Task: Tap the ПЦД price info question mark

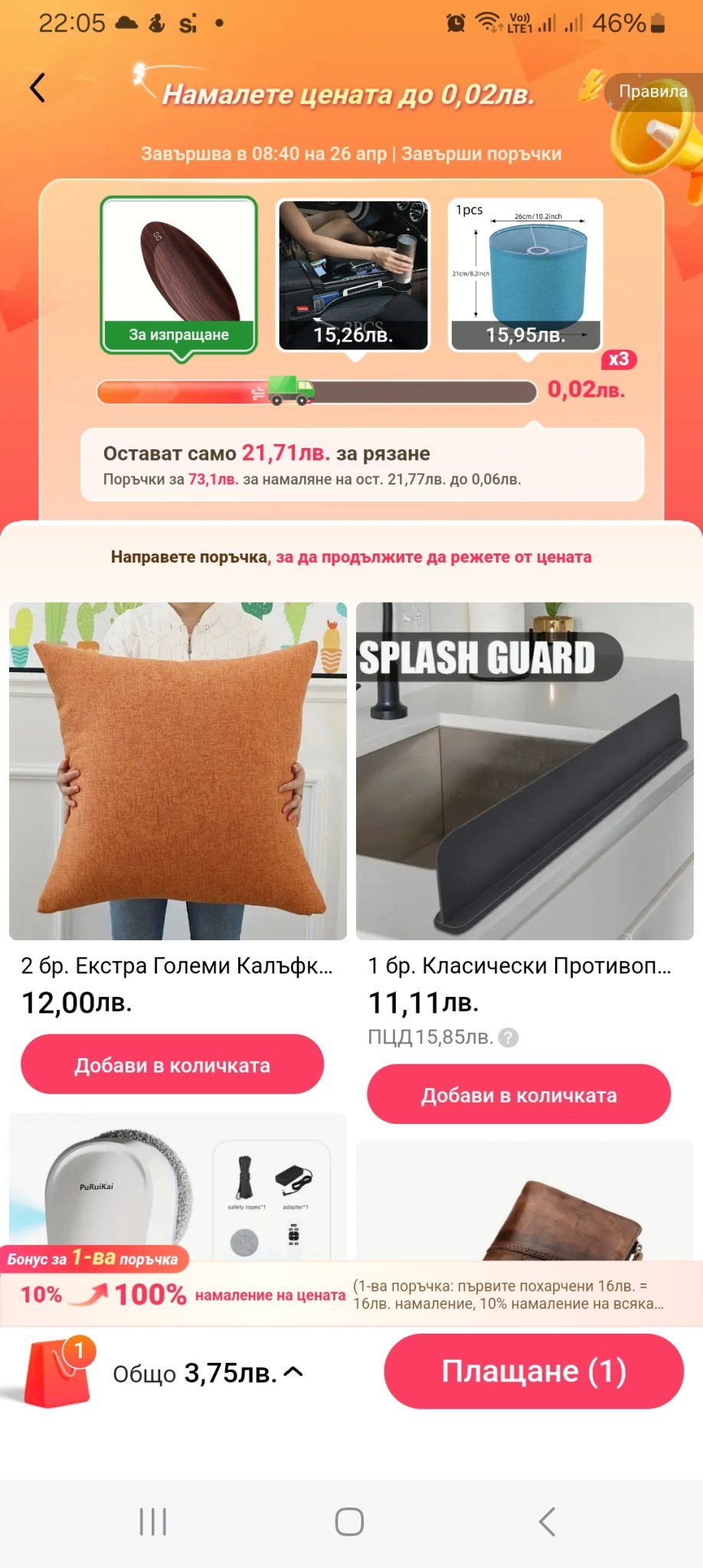Action: (x=508, y=1037)
